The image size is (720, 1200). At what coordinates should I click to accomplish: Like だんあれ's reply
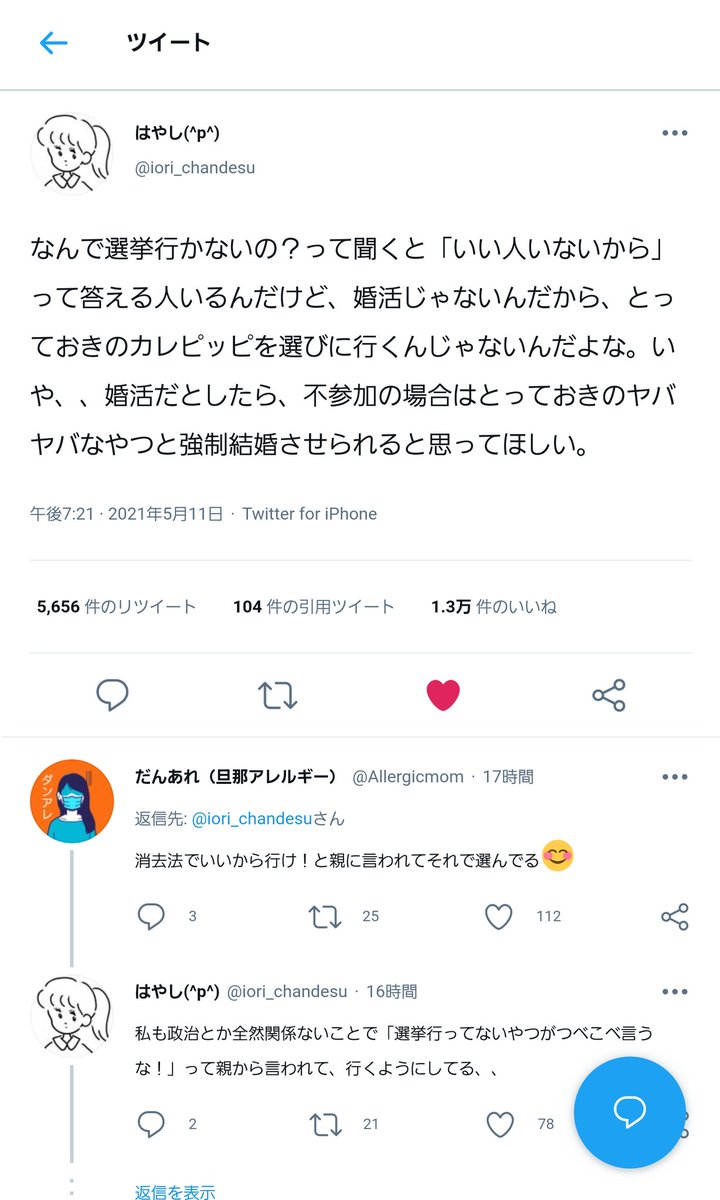tap(498, 916)
